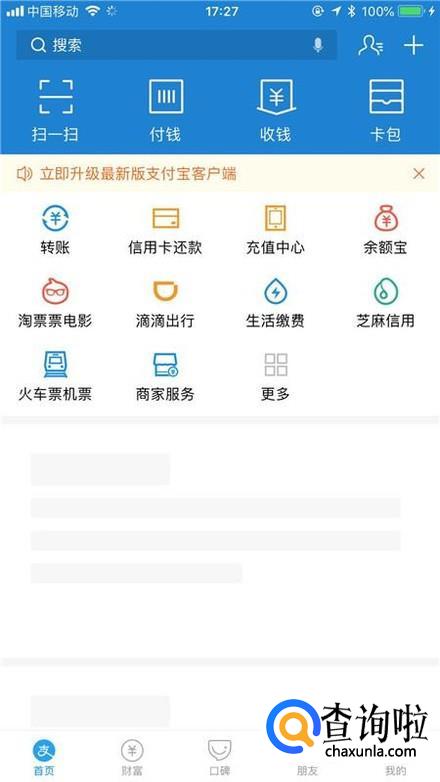Open 收钱 to receive money
440x782 pixels.
[275, 111]
